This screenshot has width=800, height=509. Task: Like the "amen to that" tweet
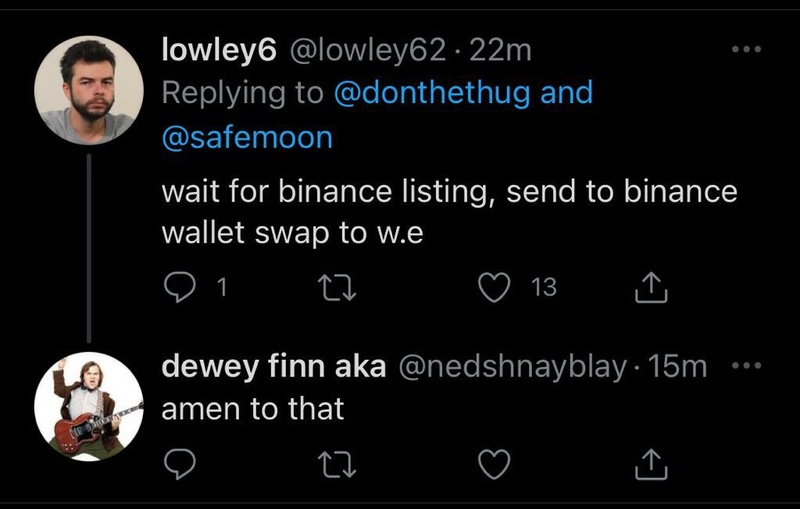pyautogui.click(x=494, y=463)
